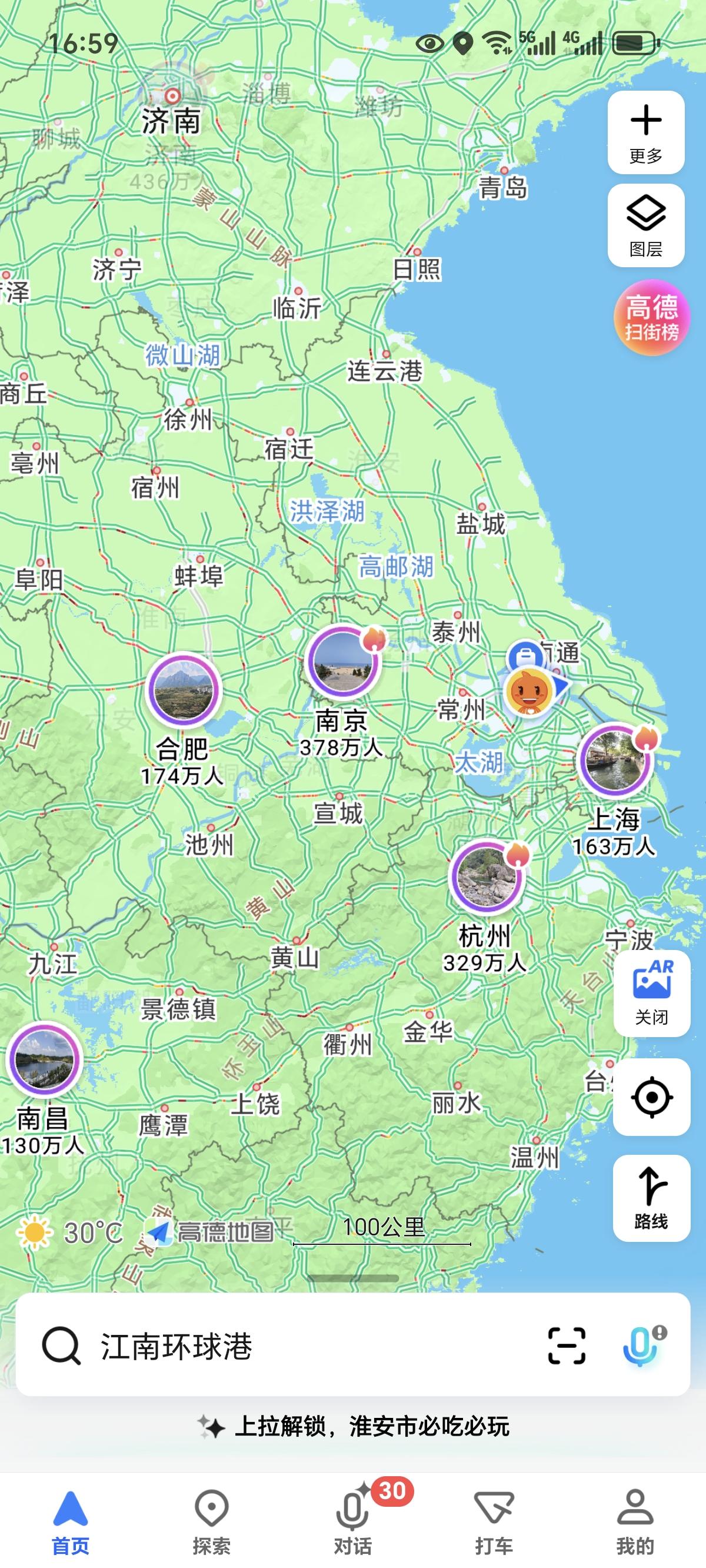
Task: Open the 图层 map layers panel
Action: [x=646, y=225]
